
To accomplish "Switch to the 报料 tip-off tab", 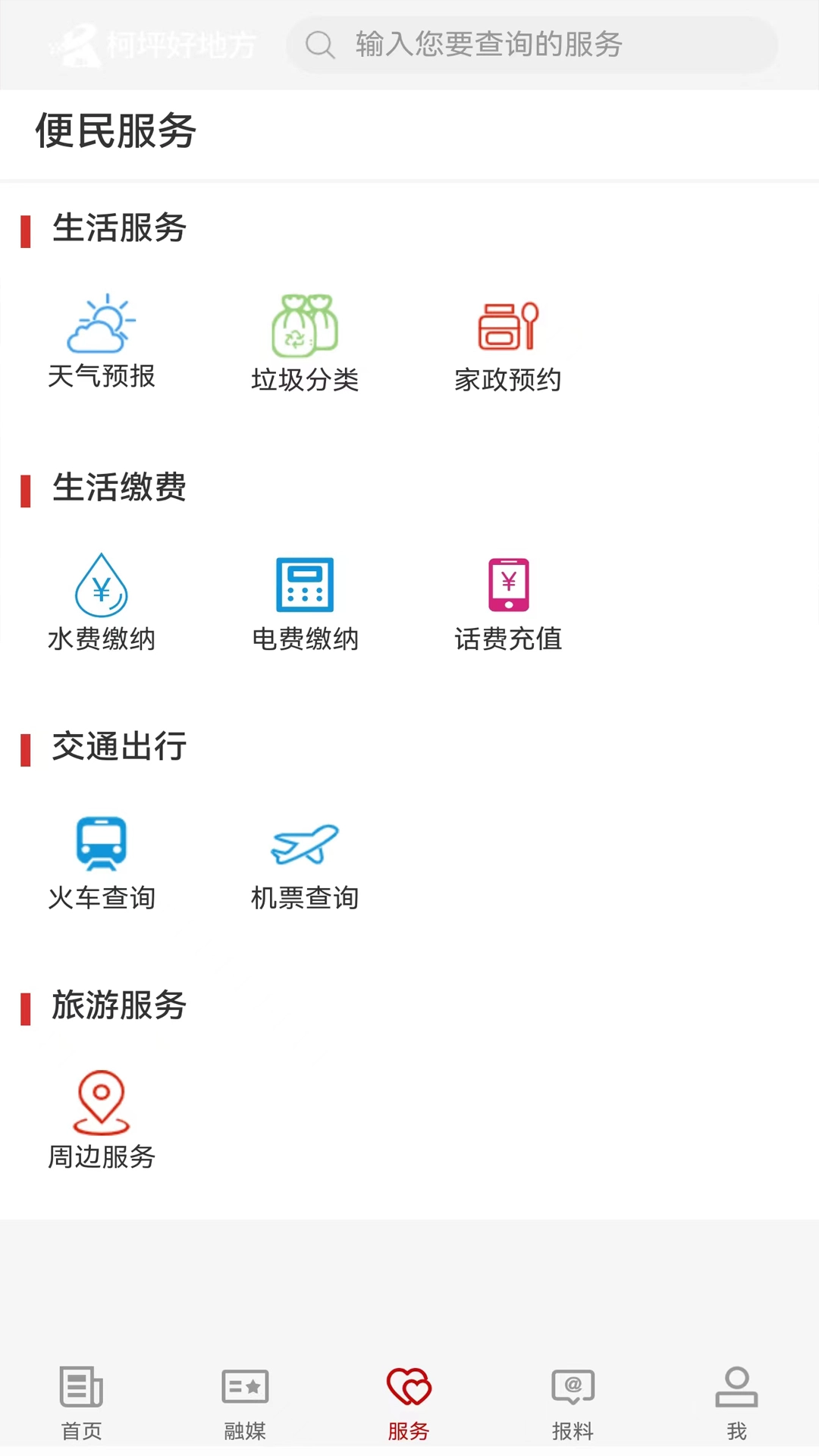I will [x=573, y=1403].
